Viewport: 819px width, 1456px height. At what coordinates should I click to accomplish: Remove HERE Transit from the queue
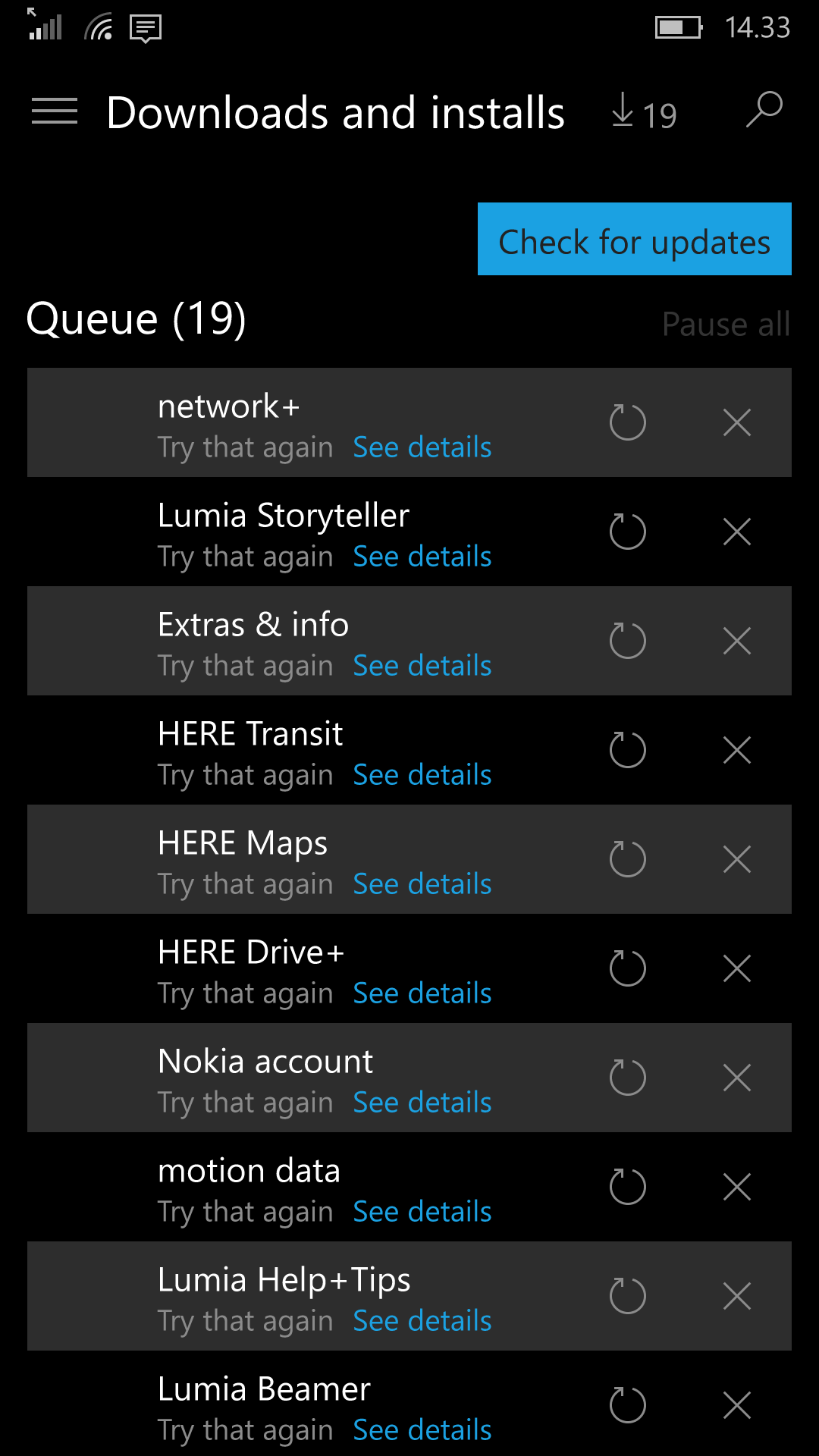pos(737,750)
